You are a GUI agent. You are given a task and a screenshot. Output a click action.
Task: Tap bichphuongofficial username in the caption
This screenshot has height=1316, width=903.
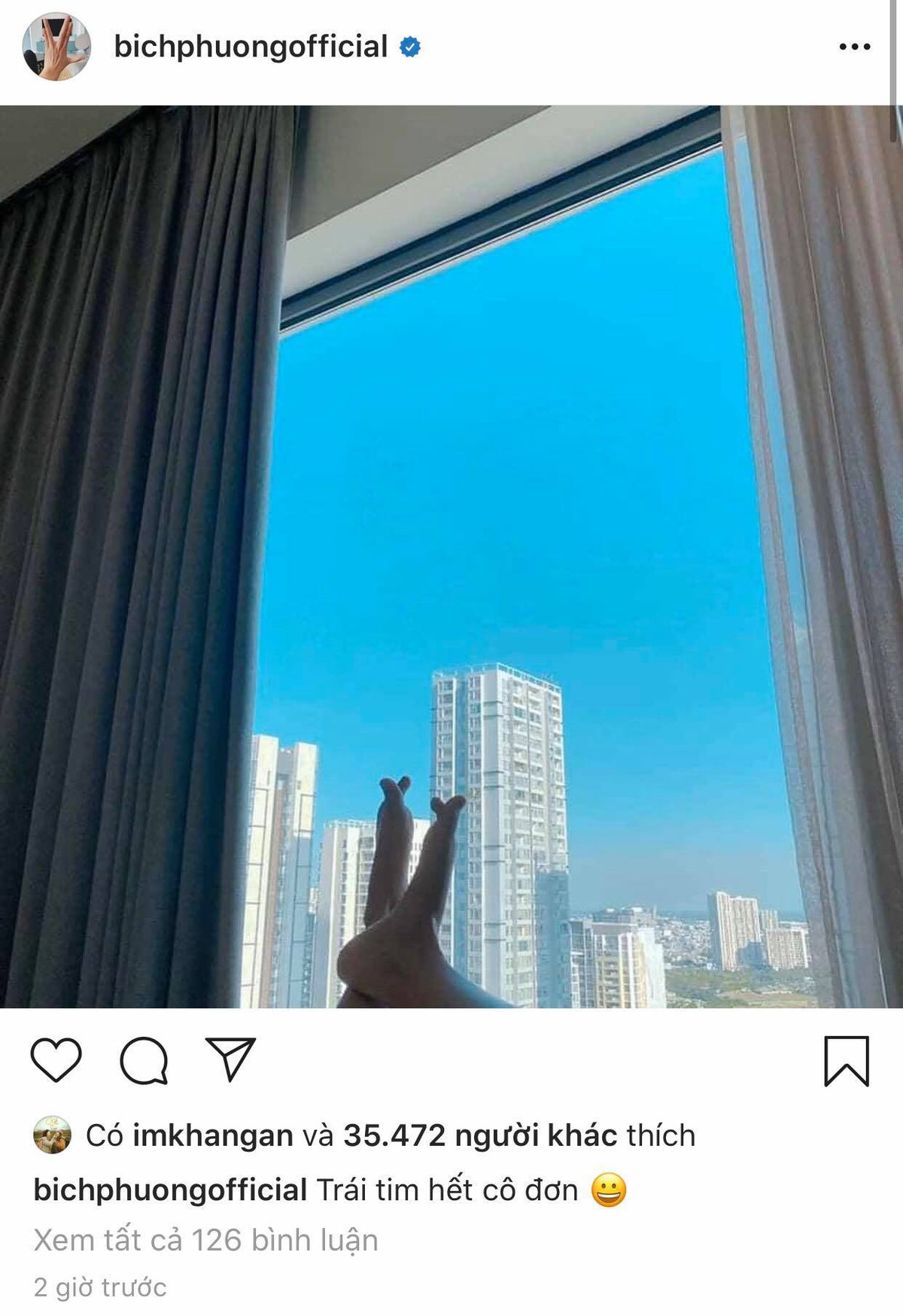[x=170, y=1190]
